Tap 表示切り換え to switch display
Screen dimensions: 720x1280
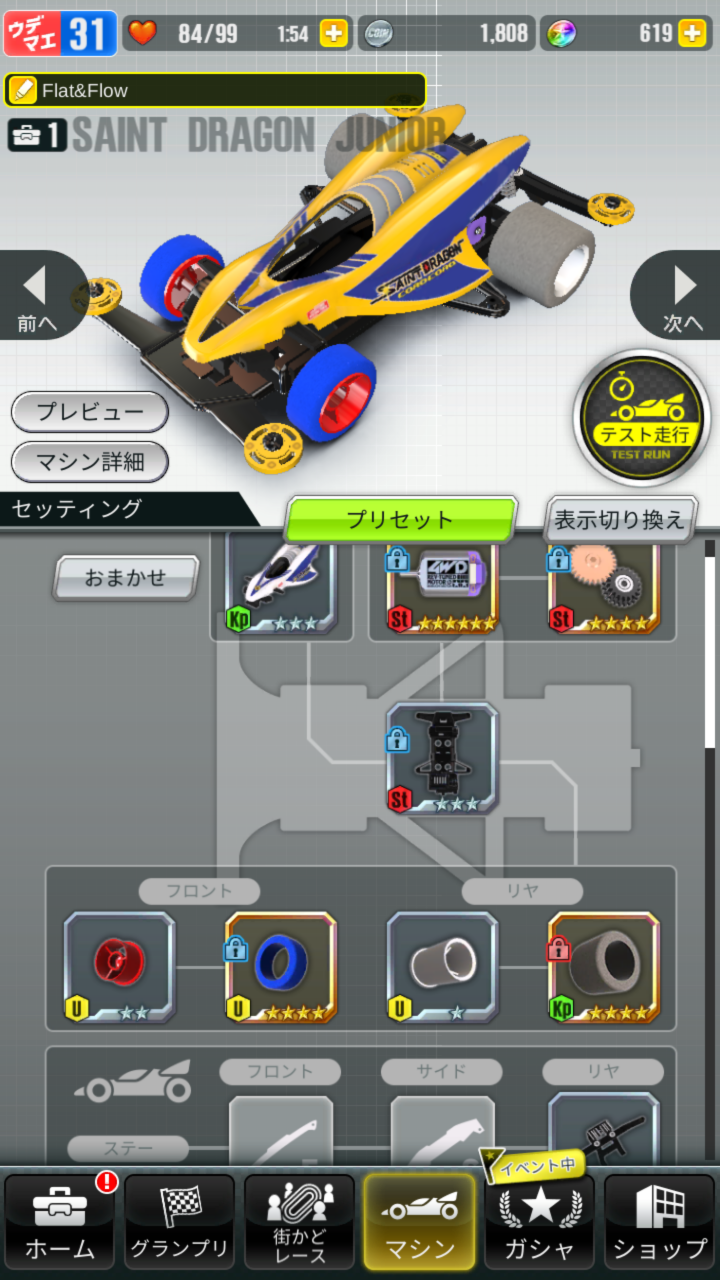(x=620, y=519)
